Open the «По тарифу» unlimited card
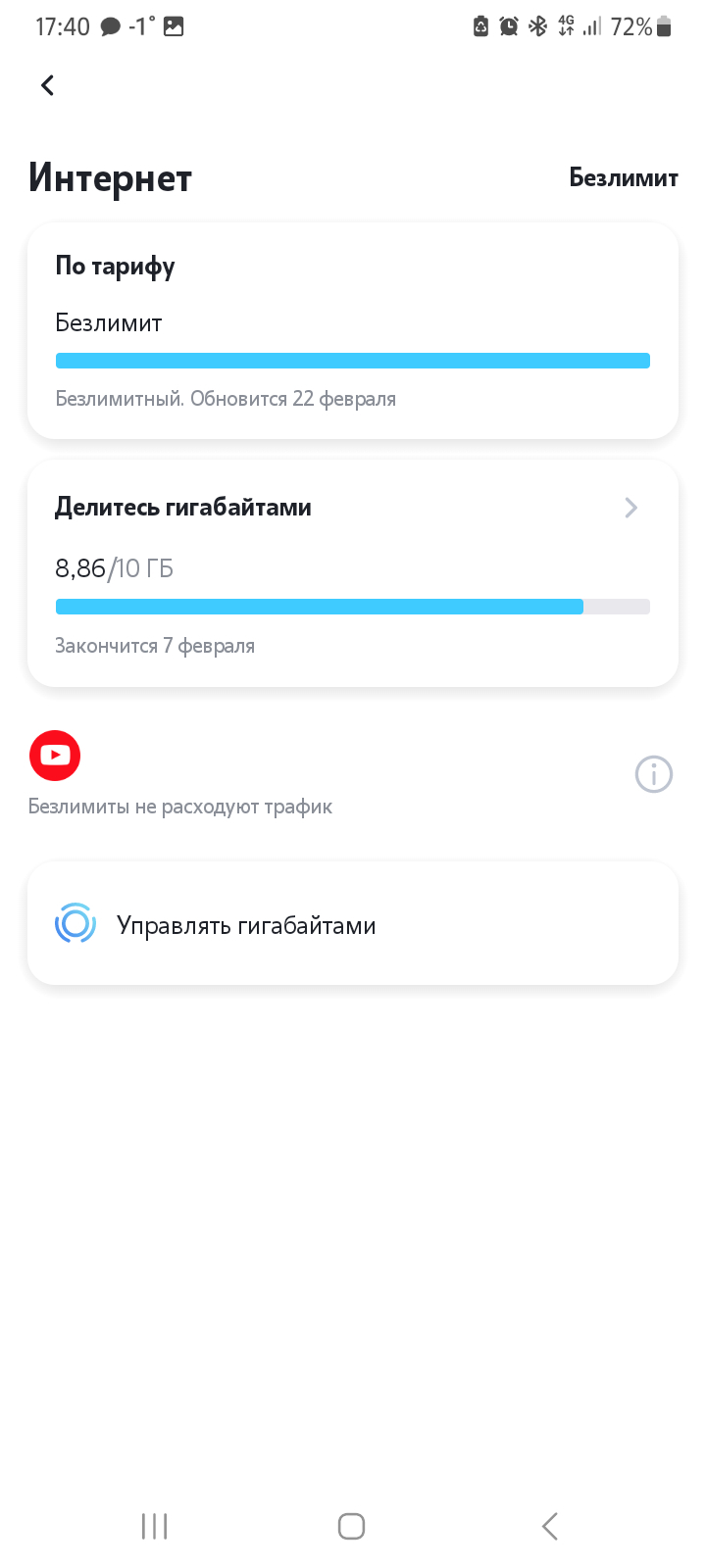Viewport: 706px width, 1568px height. 353,331
